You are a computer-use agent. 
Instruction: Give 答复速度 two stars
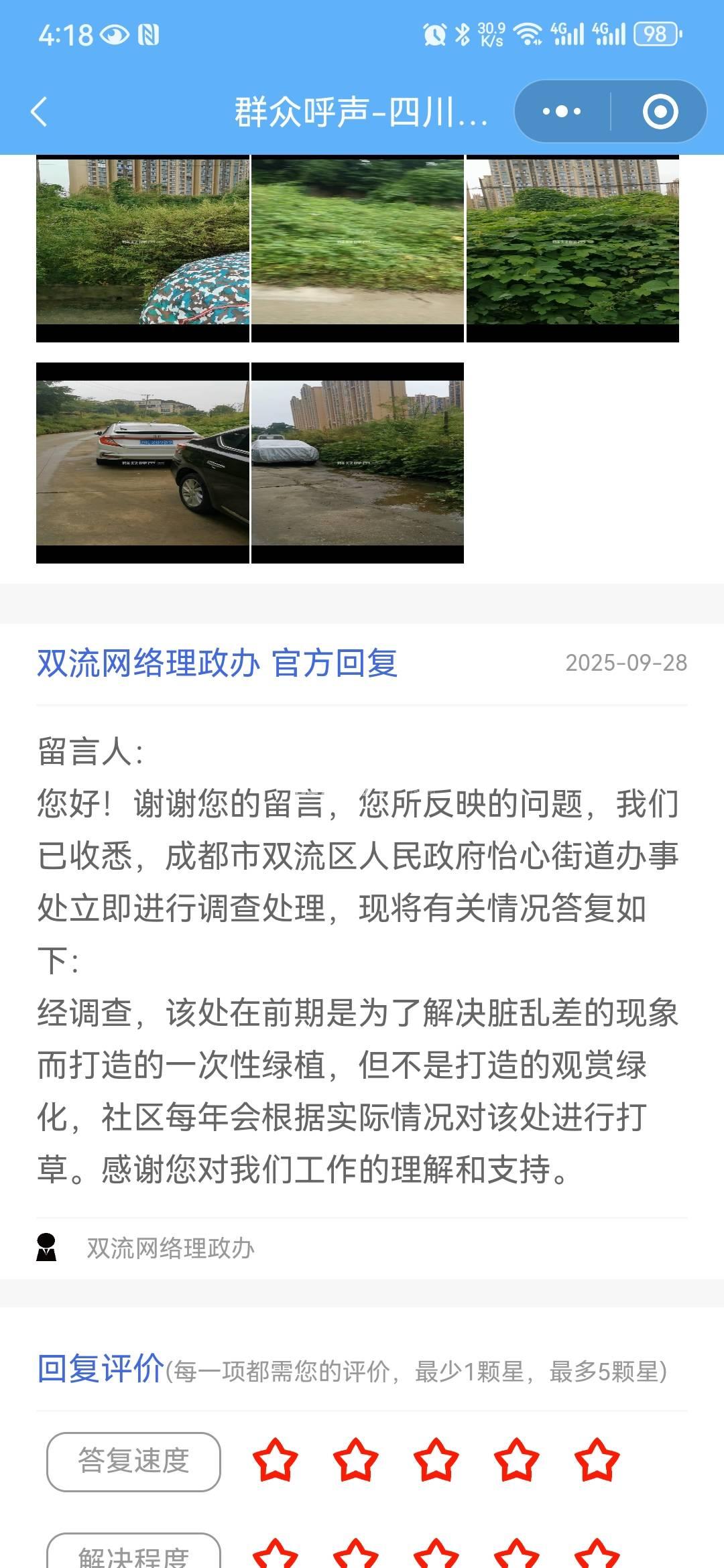pyautogui.click(x=355, y=1461)
